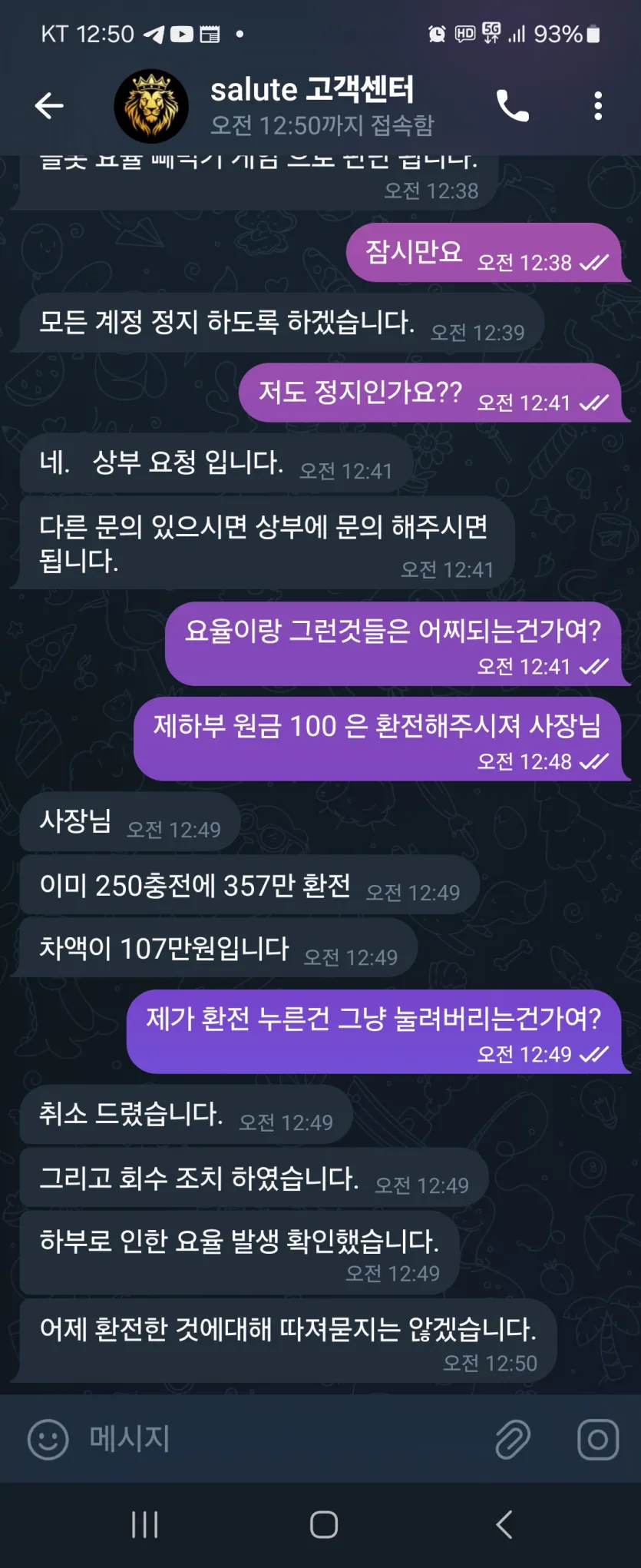Open the salute 고객센터 chat info header
Viewport: 641px width, 1568px height.
(x=322, y=106)
